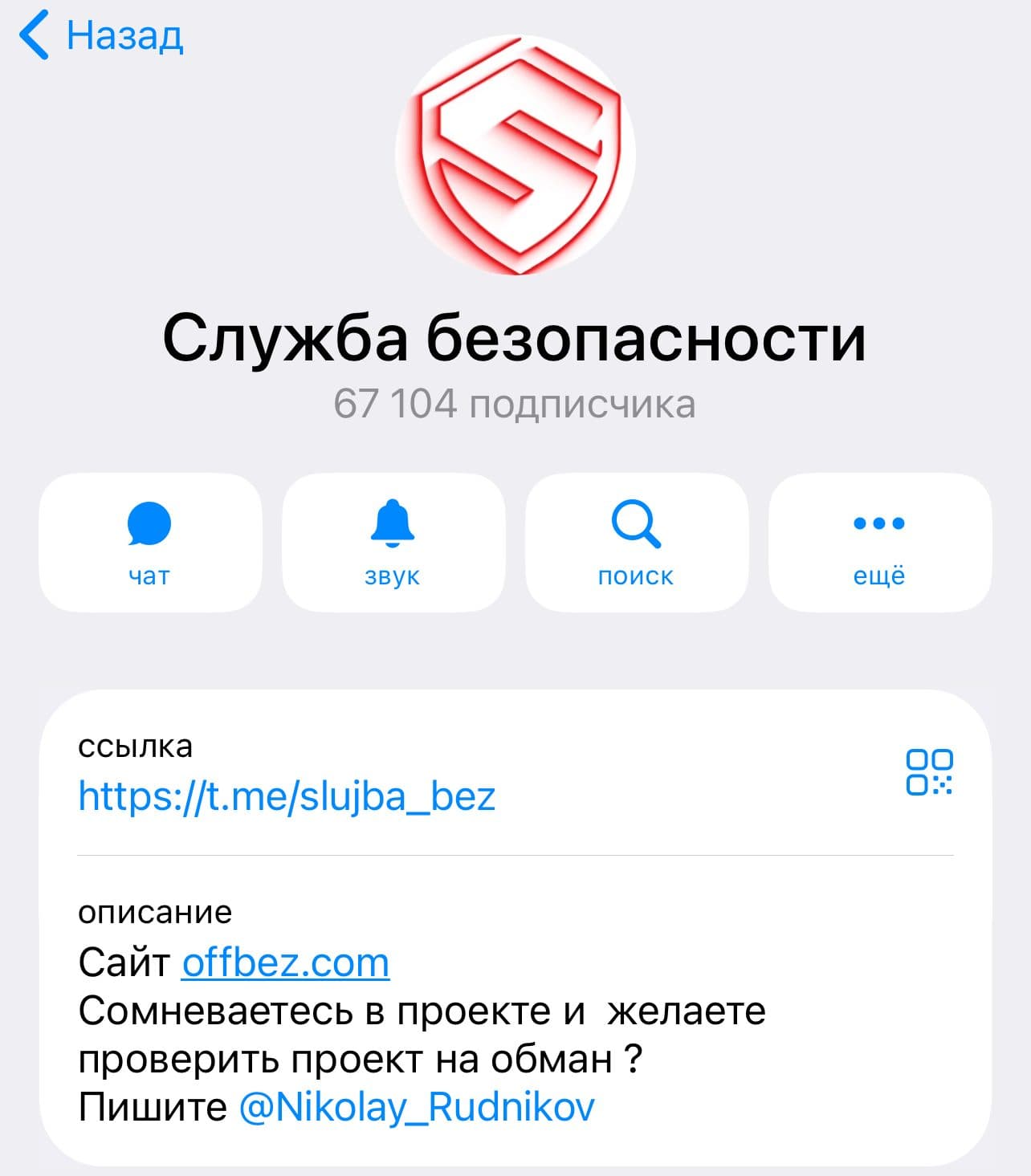Image resolution: width=1031 pixels, height=1176 pixels.
Task: Open channel search with the поиск icon
Action: coord(636,526)
